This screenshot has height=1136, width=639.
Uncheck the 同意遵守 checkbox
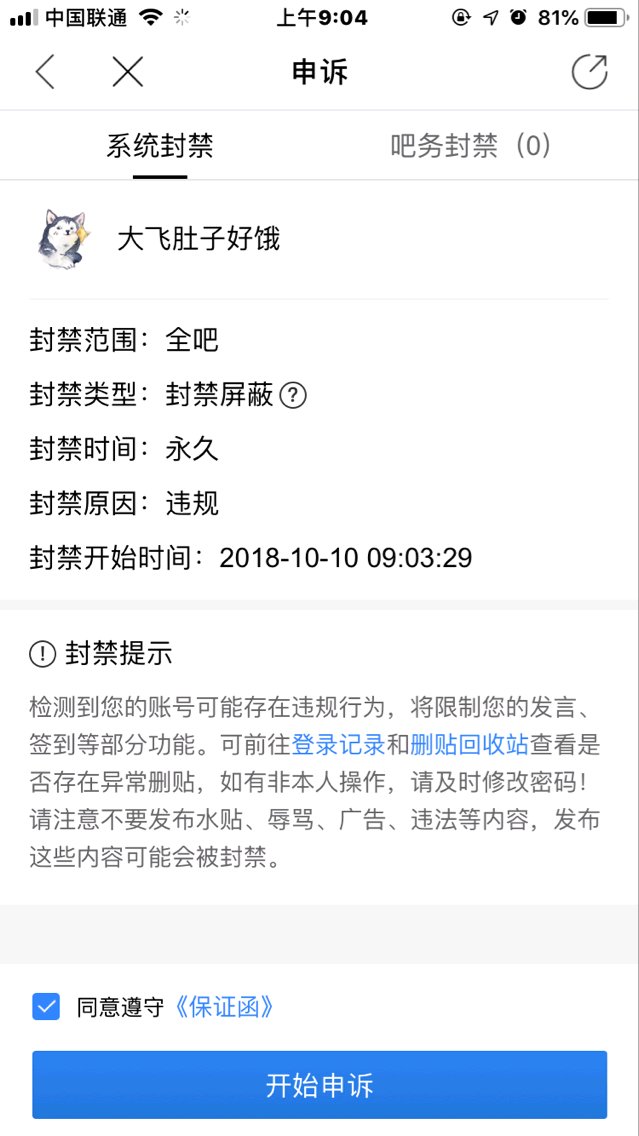point(46,1007)
